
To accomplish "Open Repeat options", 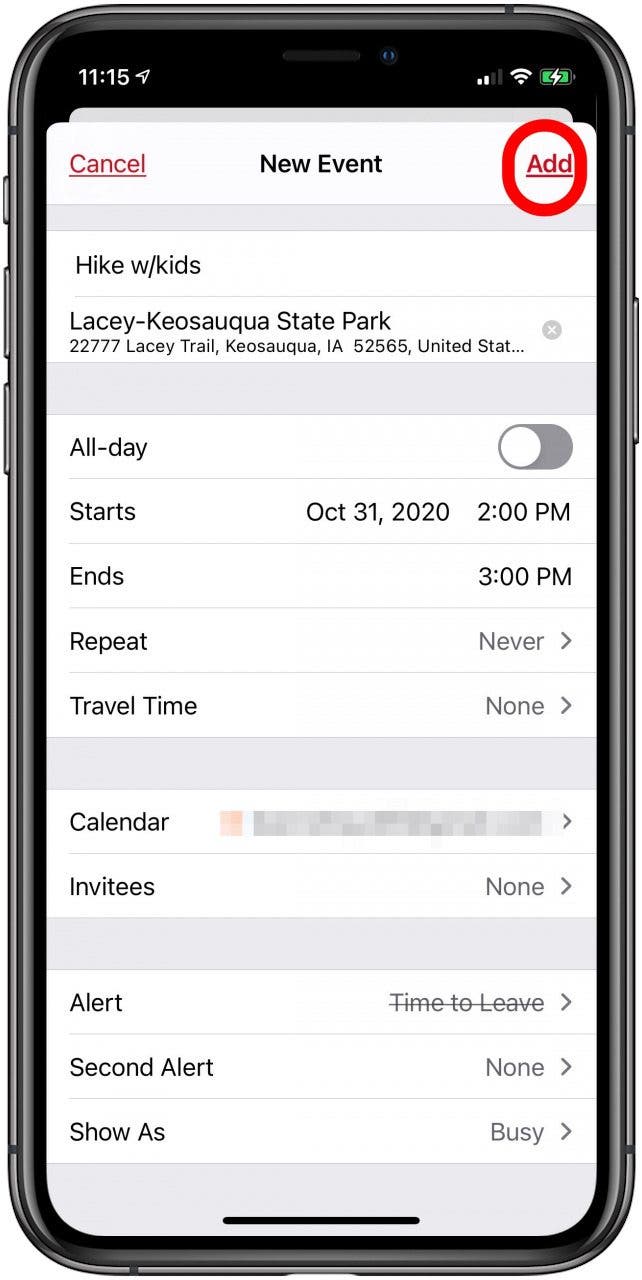I will pyautogui.click(x=320, y=641).
